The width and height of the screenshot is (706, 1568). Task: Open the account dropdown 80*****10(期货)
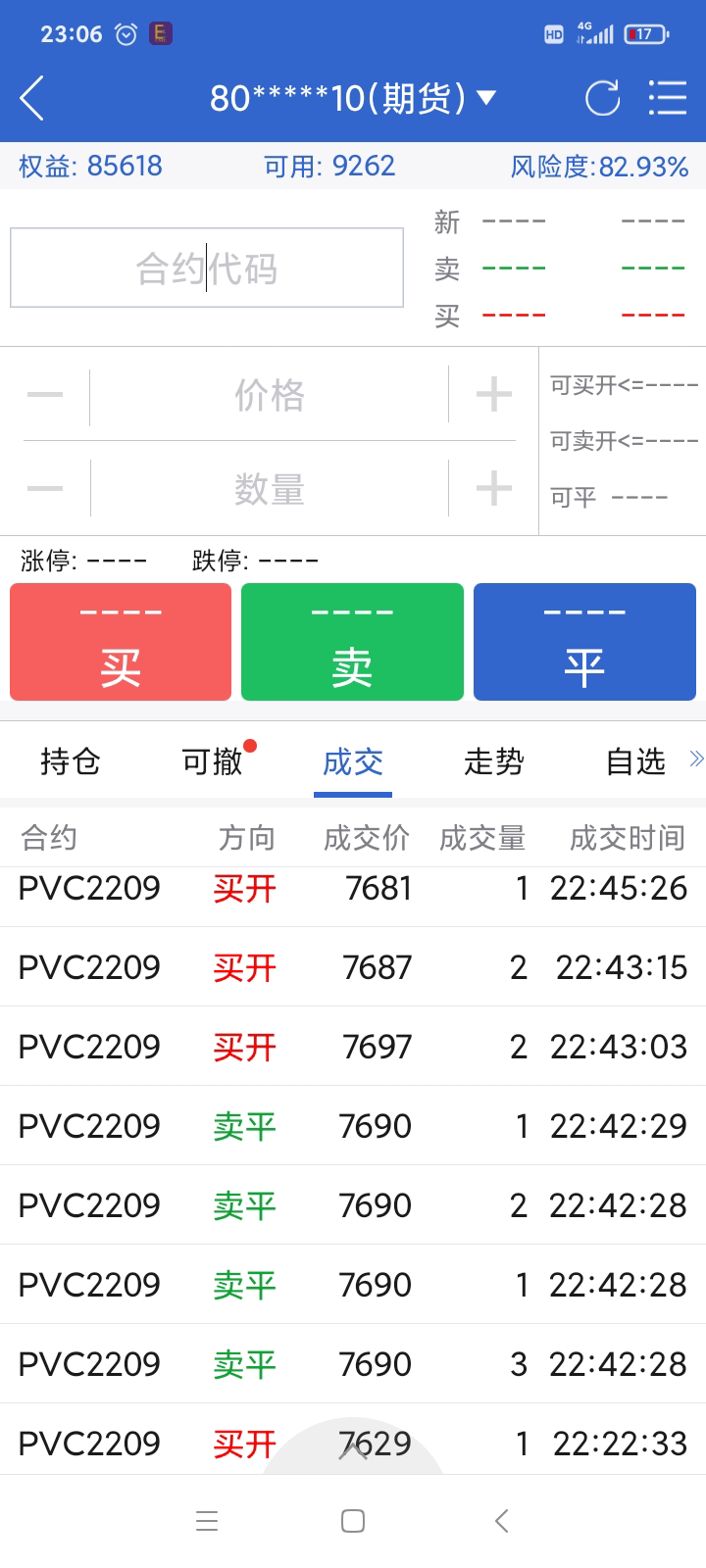tap(353, 98)
